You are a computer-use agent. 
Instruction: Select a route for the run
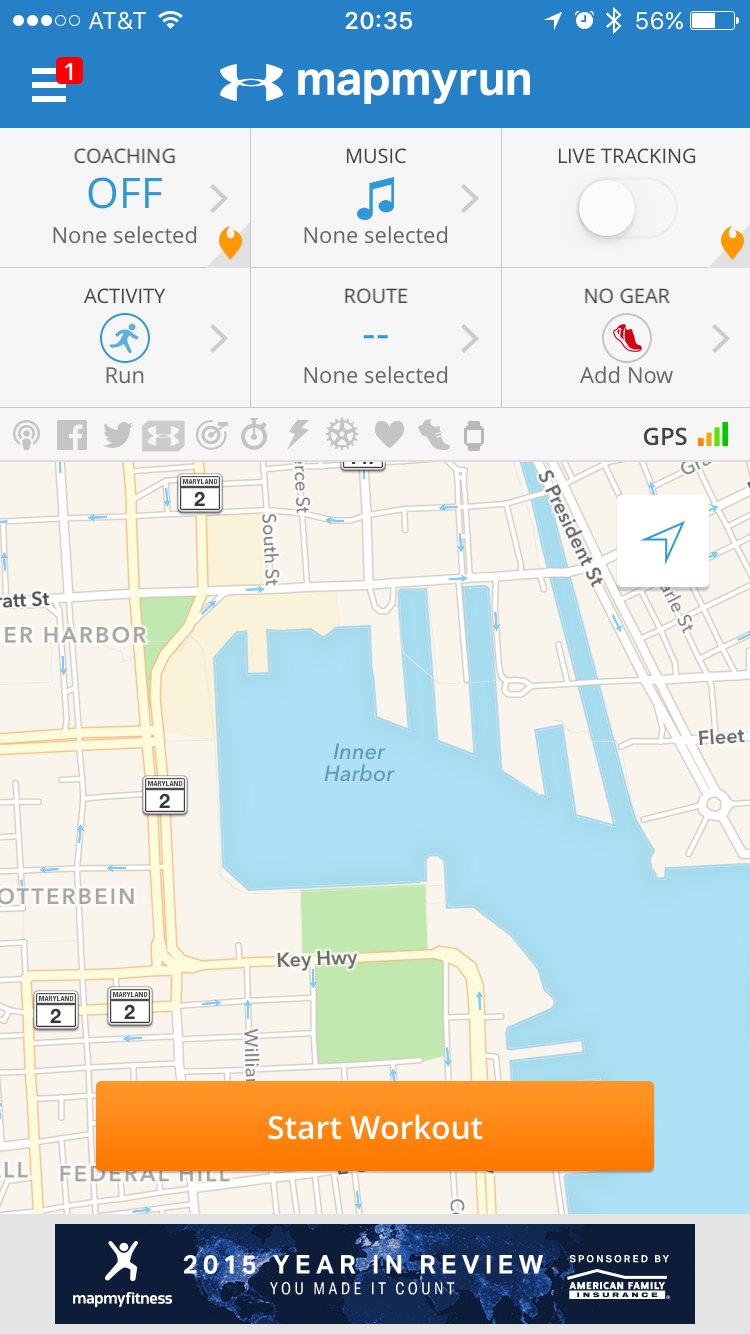pos(375,338)
